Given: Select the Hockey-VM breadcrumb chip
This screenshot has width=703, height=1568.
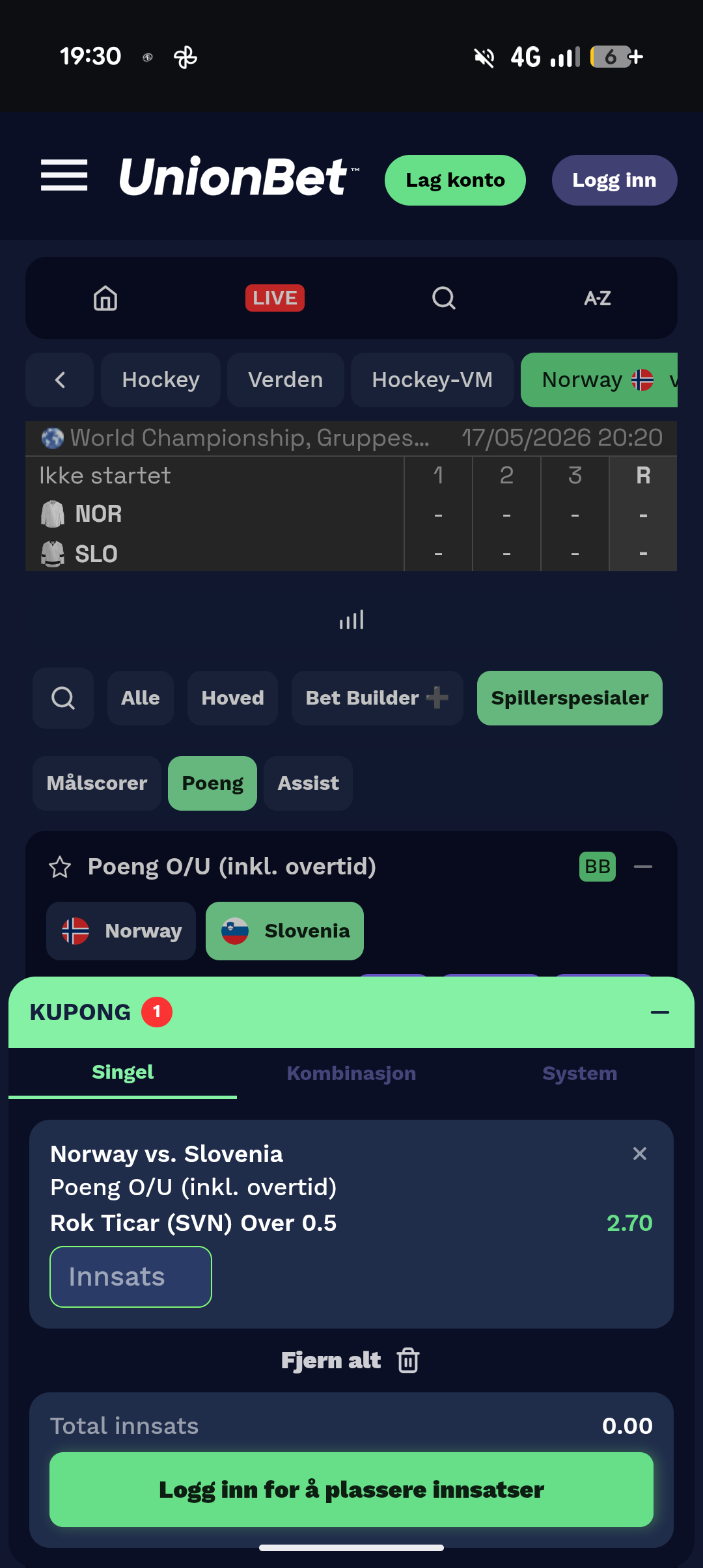Looking at the screenshot, I should click(432, 380).
